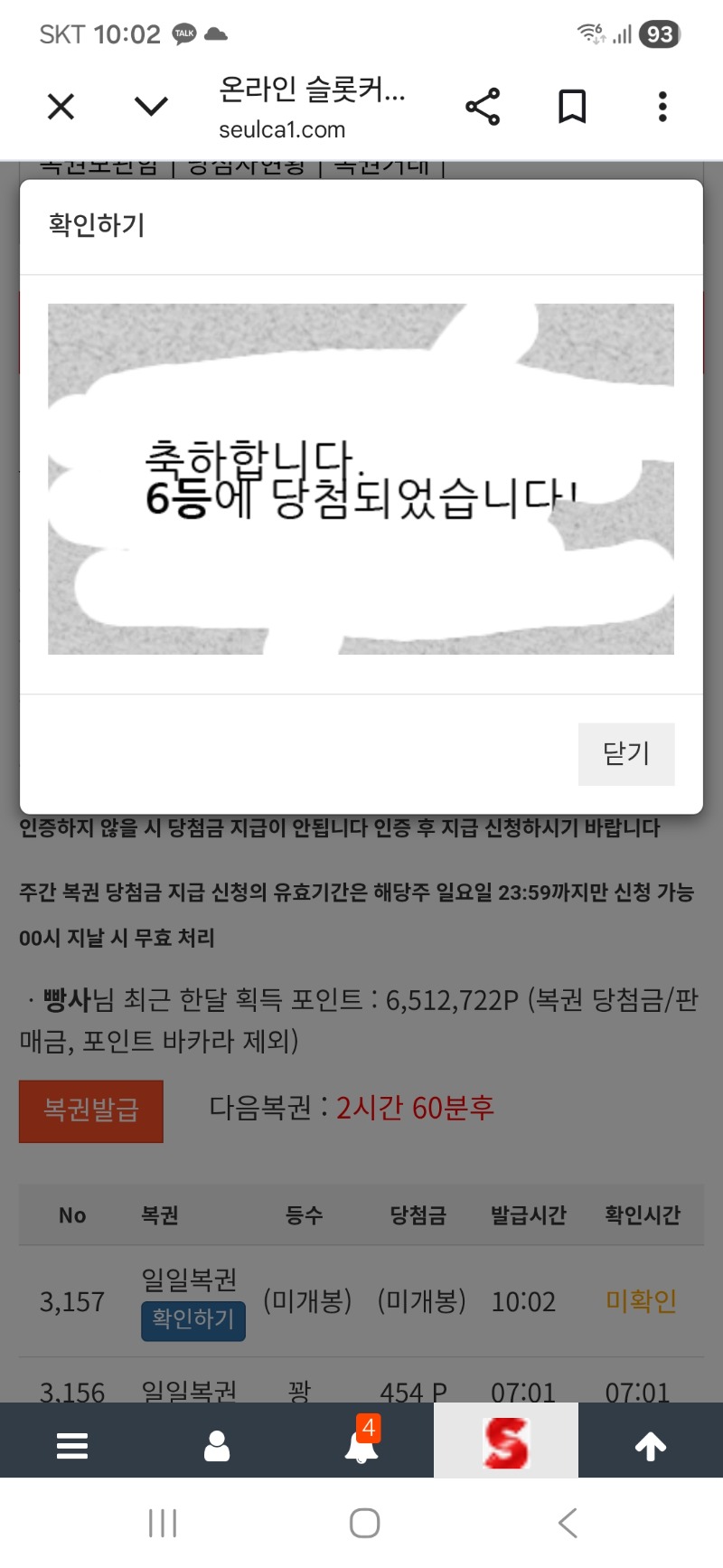Screen dimensions: 723x1568
Task: Jump to top with the up arrow
Action: 651,1445
